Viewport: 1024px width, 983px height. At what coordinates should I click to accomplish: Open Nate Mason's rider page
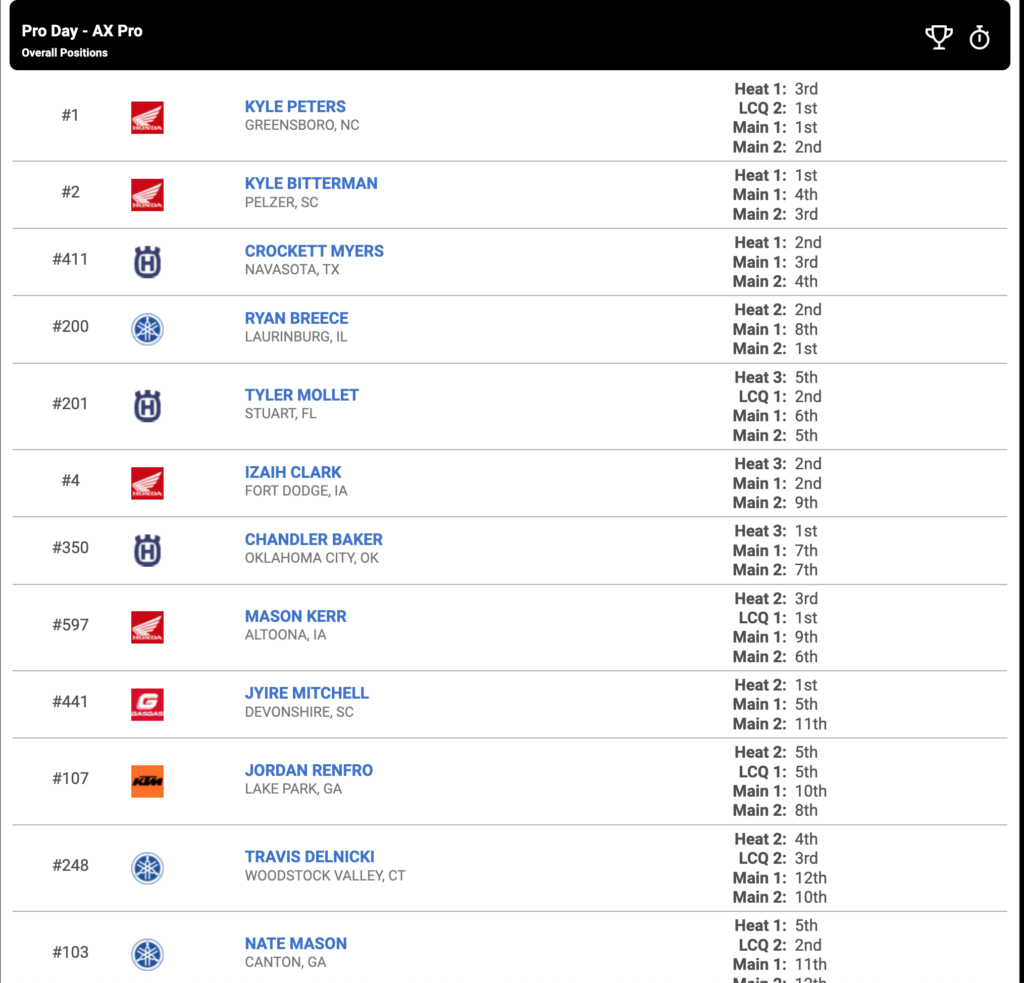pos(296,943)
